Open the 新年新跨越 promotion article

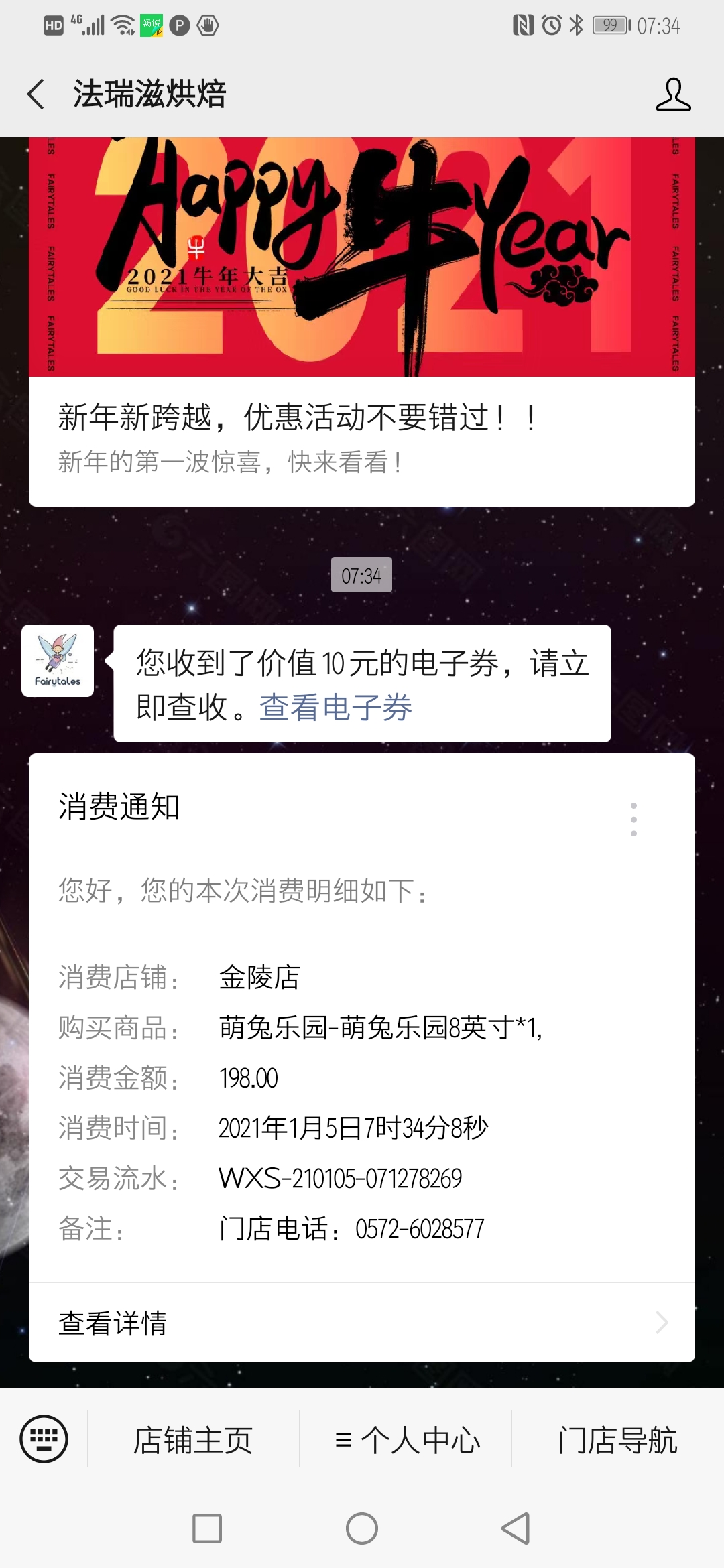(x=362, y=322)
